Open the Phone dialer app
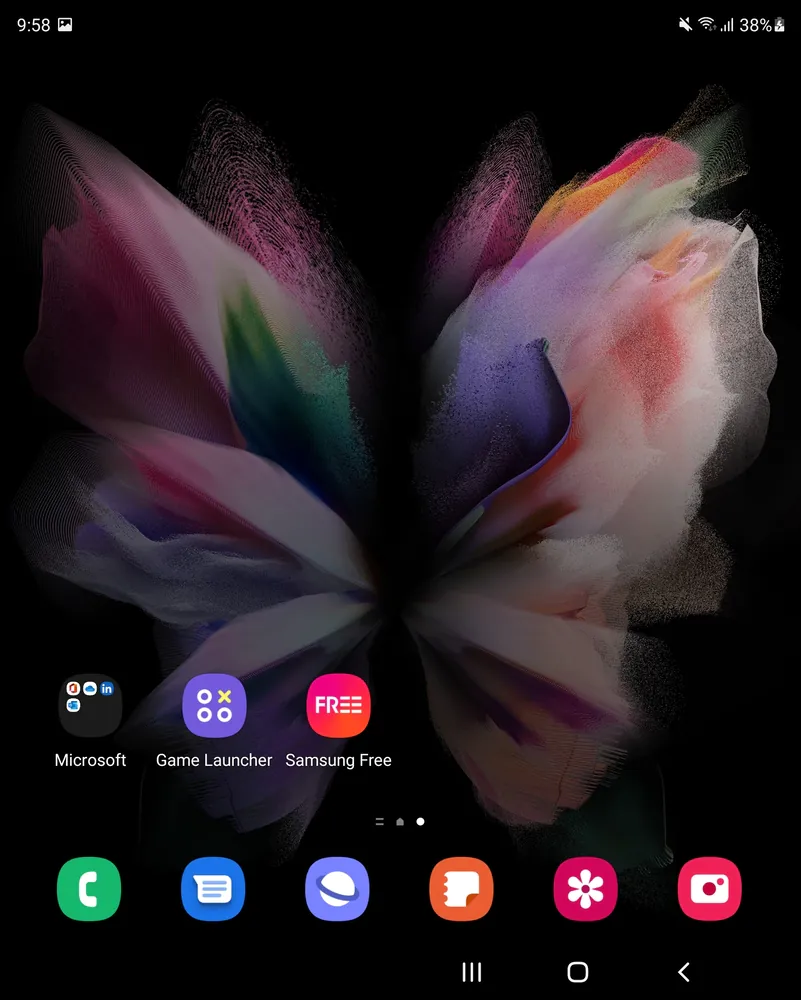This screenshot has width=801, height=1000. pyautogui.click(x=89, y=889)
